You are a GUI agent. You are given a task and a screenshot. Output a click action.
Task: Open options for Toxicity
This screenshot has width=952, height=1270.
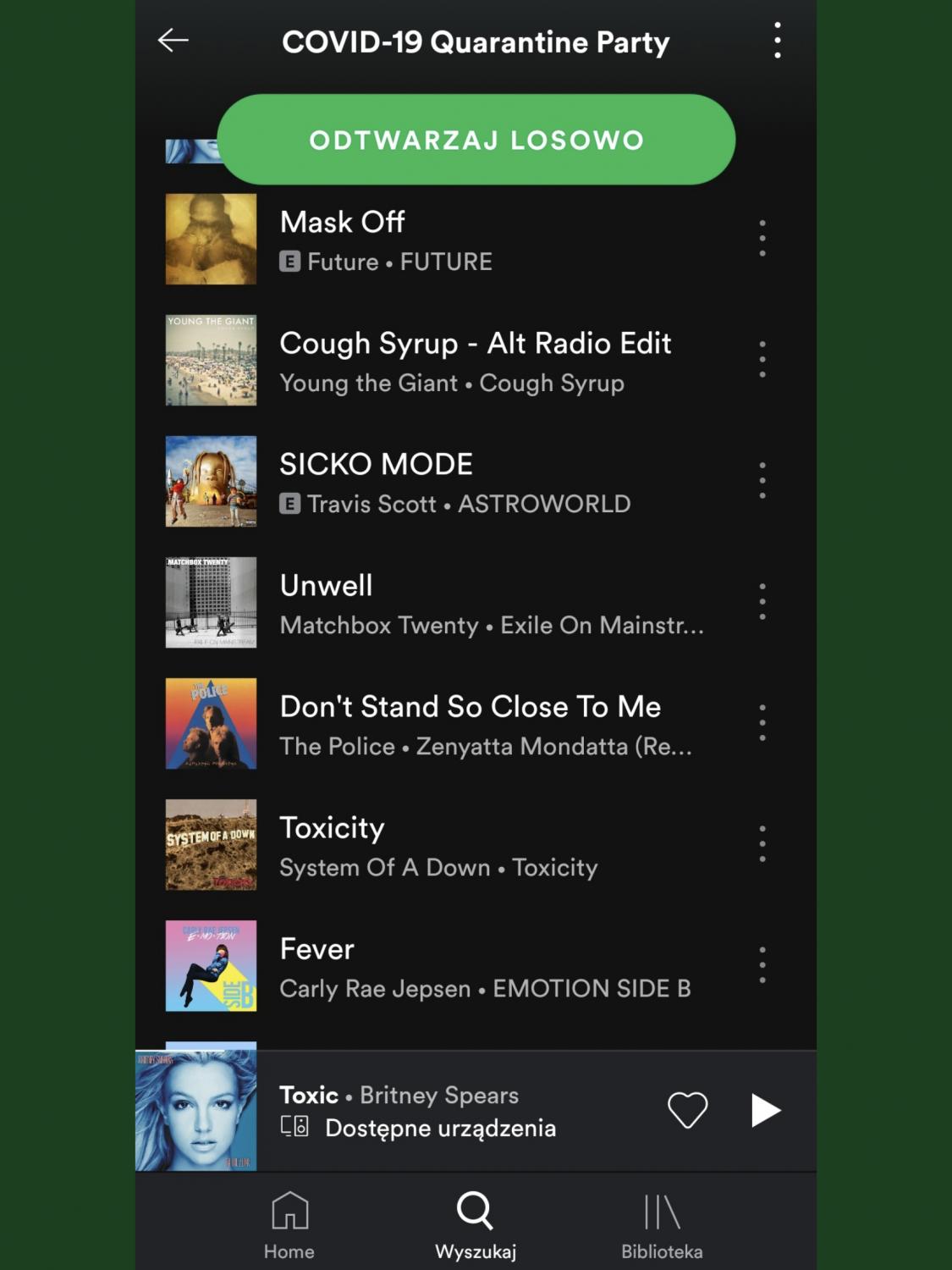coord(762,844)
